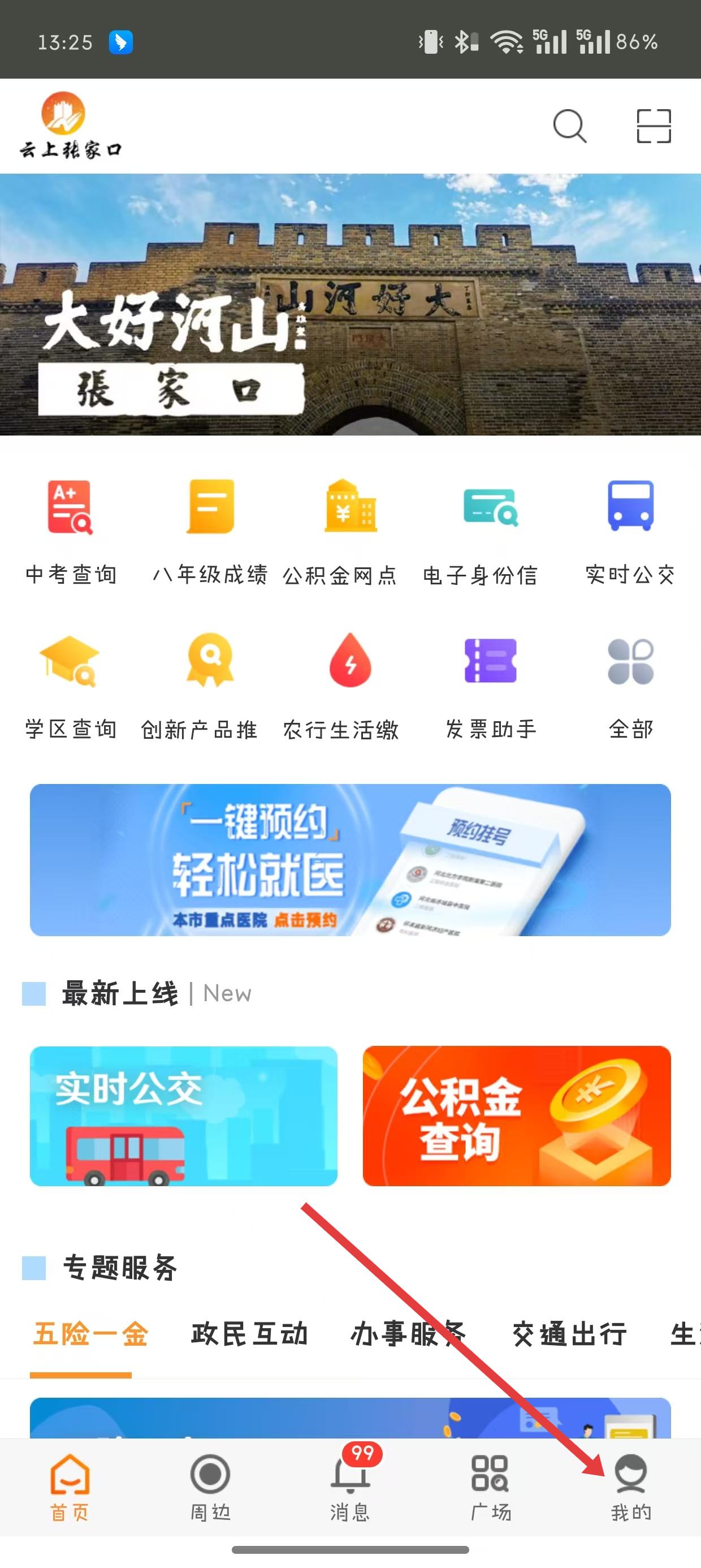The width and height of the screenshot is (701, 1568).
Task: Open the 公积金查询 card
Action: click(517, 1115)
